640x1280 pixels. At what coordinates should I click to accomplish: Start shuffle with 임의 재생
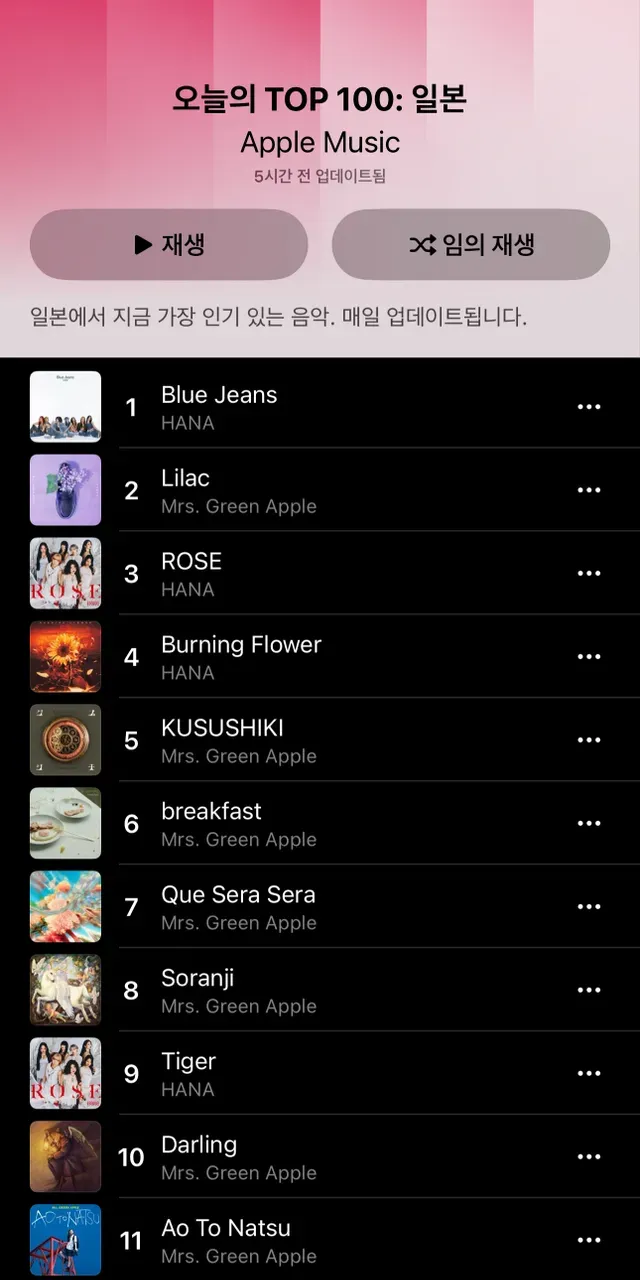point(471,245)
